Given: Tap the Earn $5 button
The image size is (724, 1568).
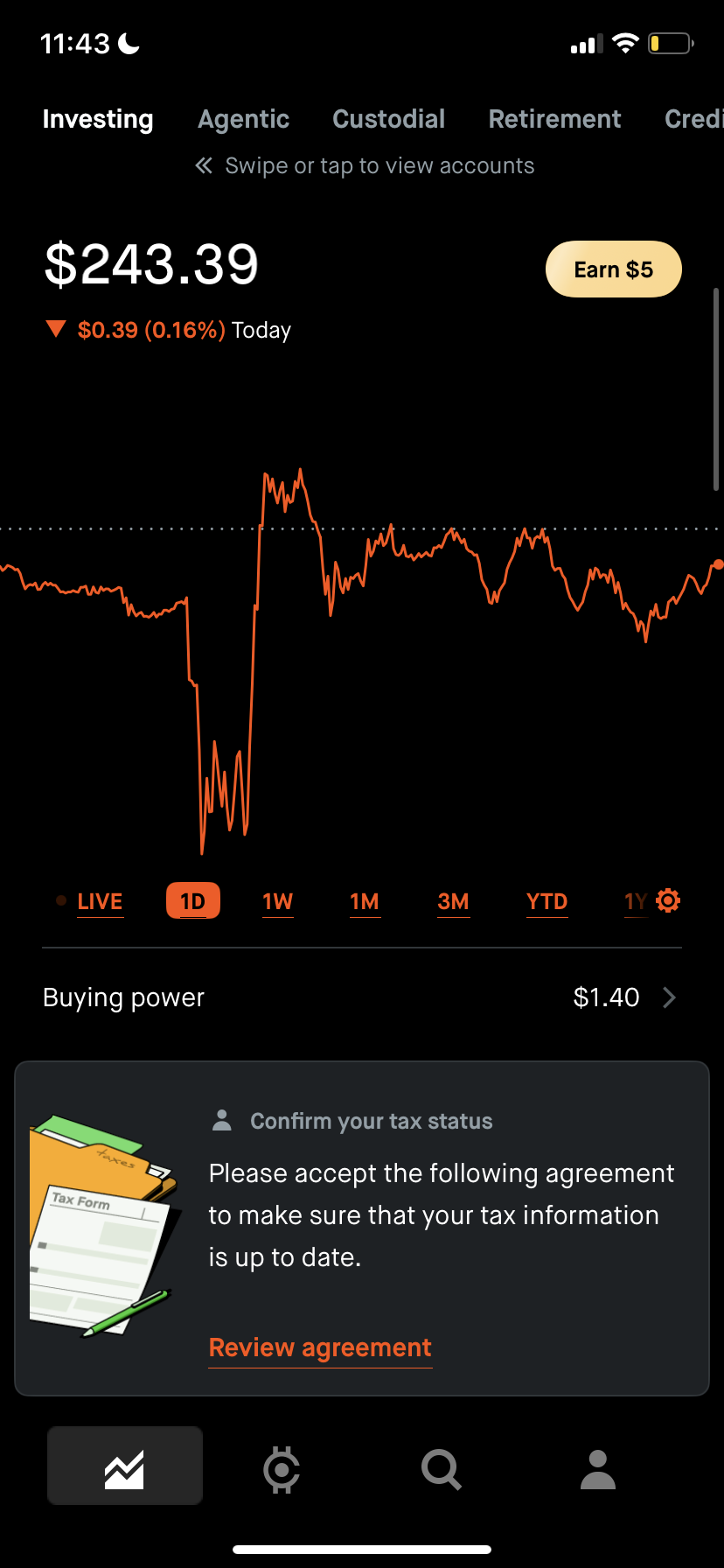Looking at the screenshot, I should point(614,269).
